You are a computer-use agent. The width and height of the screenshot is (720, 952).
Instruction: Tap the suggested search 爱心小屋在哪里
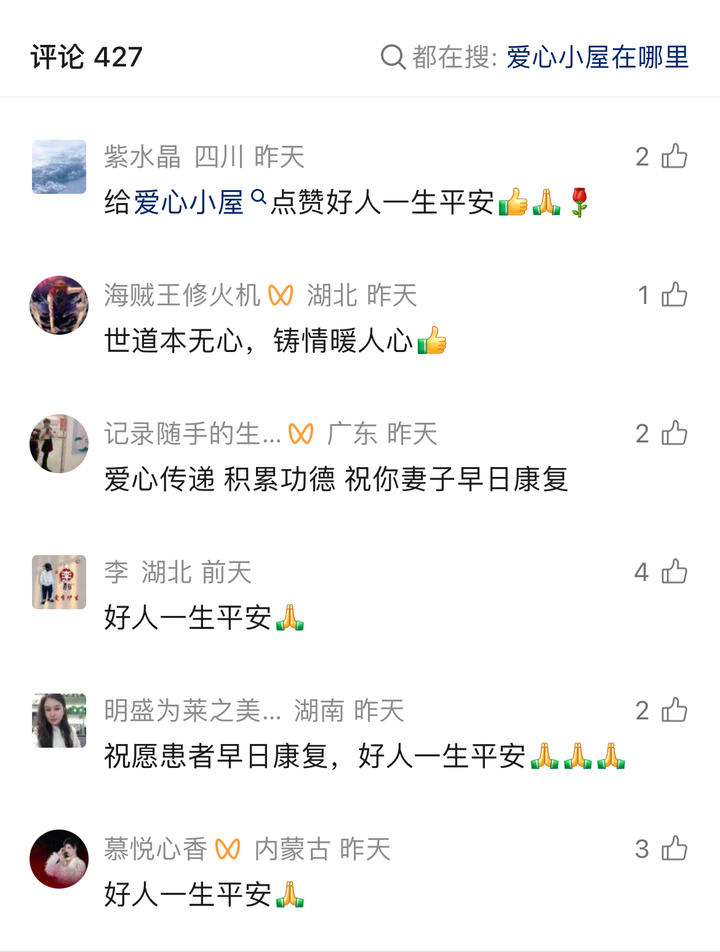tap(597, 57)
